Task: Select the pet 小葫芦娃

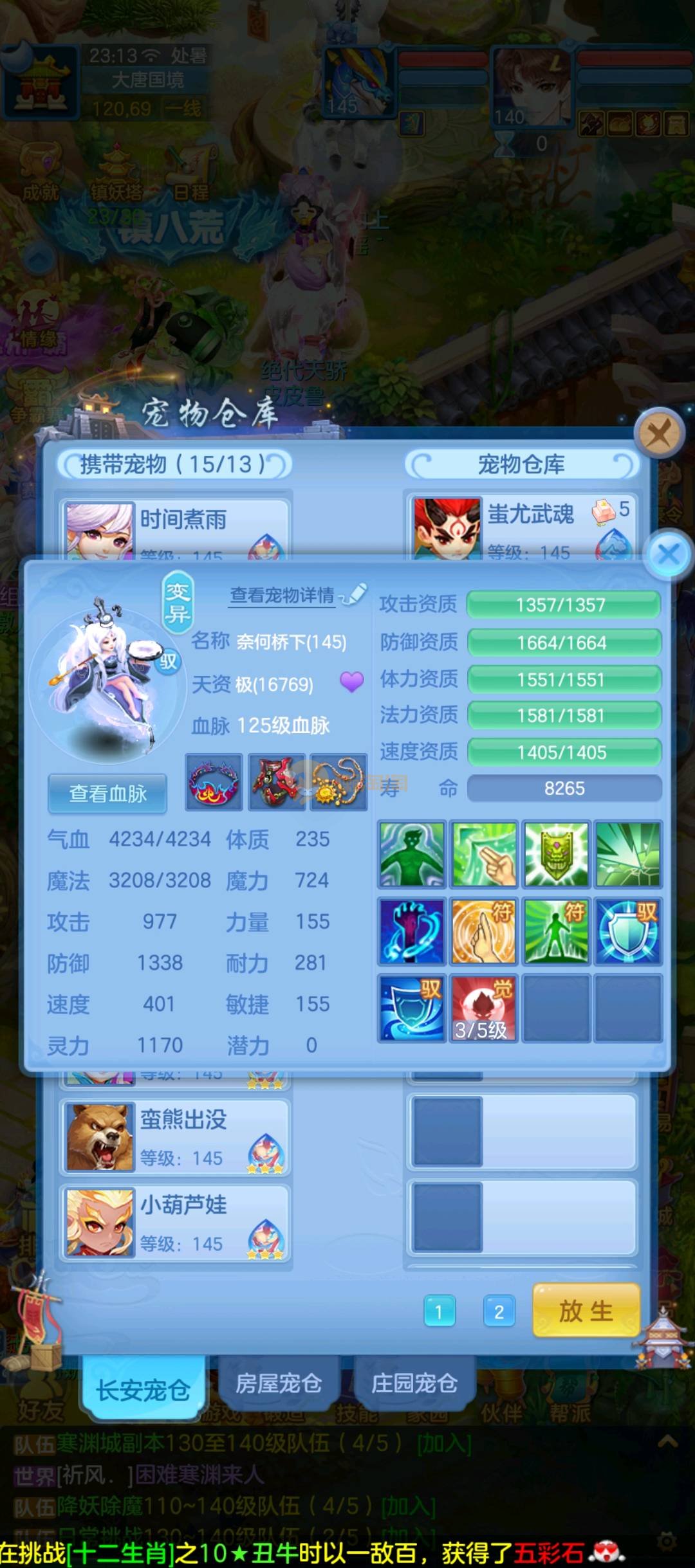Action: click(x=175, y=1223)
